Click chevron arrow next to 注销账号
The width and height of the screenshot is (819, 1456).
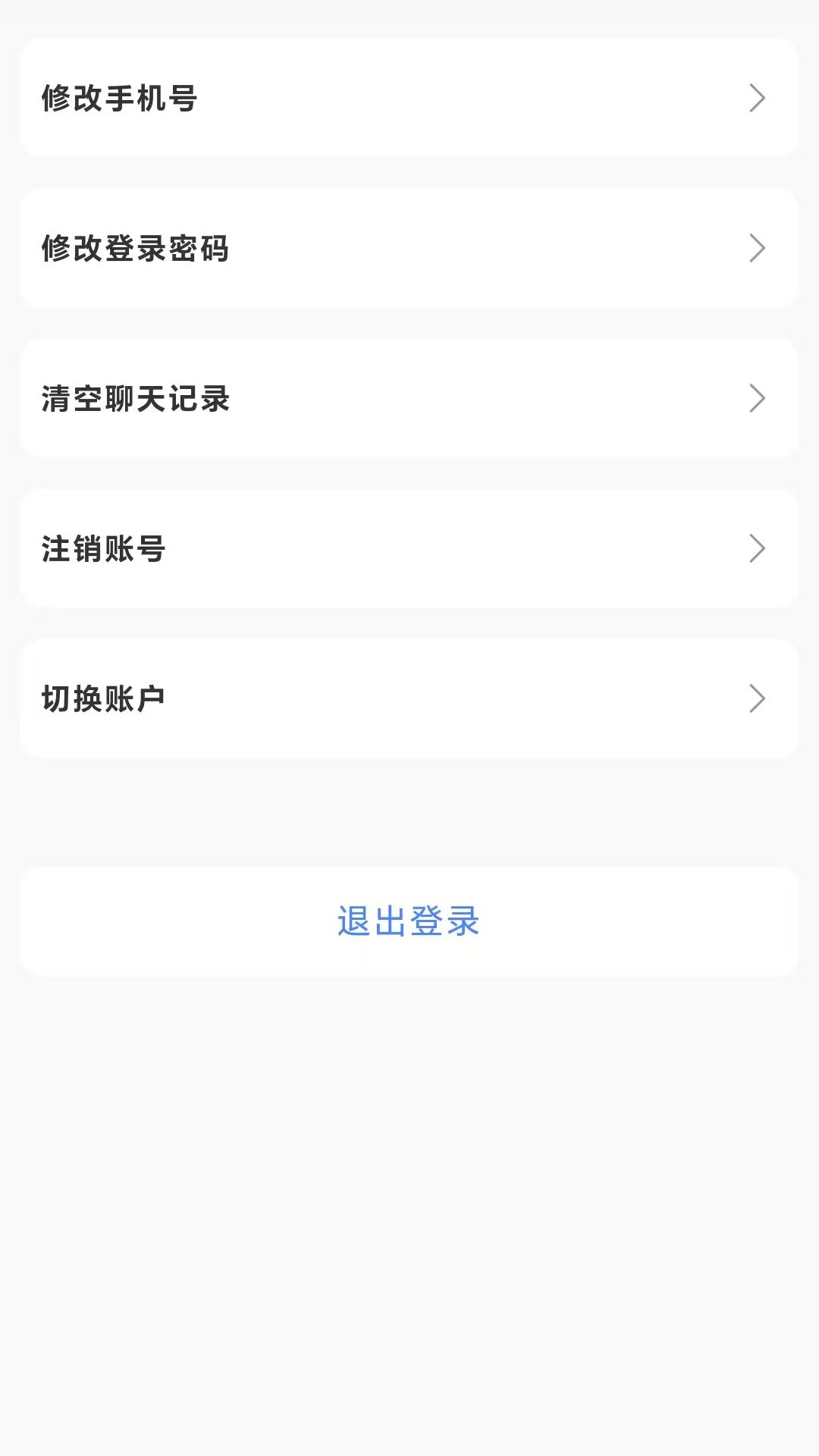coord(756,548)
